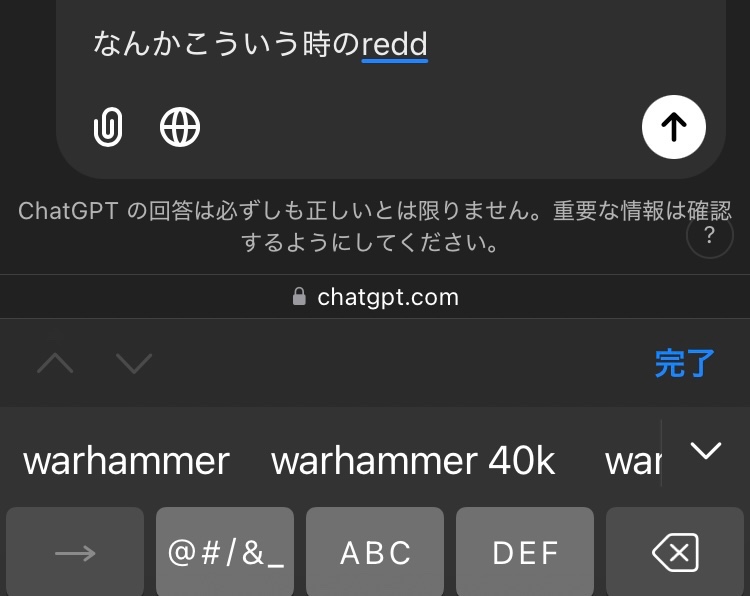The width and height of the screenshot is (750, 596).
Task: Open the question mark help button
Action: point(709,235)
